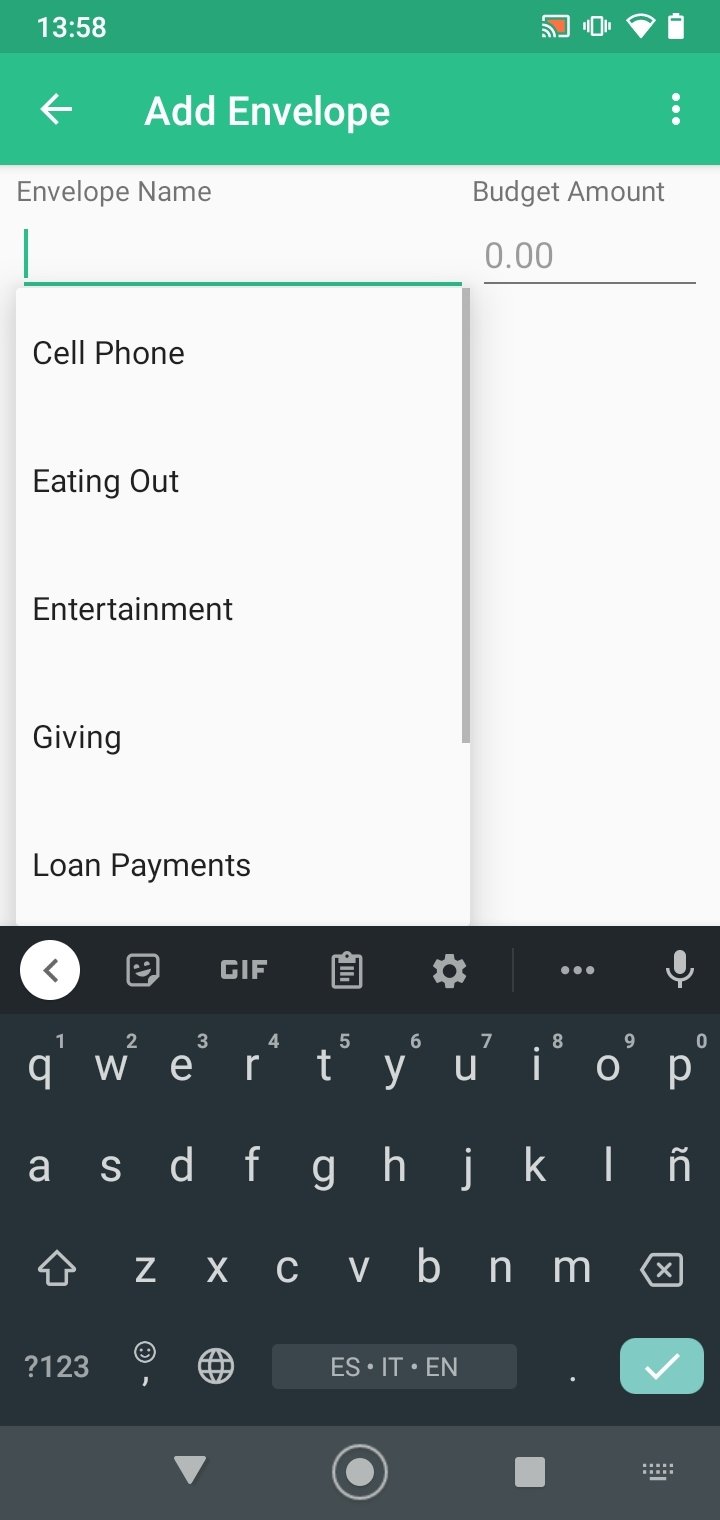The height and width of the screenshot is (1520, 720).
Task: Open the keyboard GIF panel
Action: pyautogui.click(x=243, y=970)
